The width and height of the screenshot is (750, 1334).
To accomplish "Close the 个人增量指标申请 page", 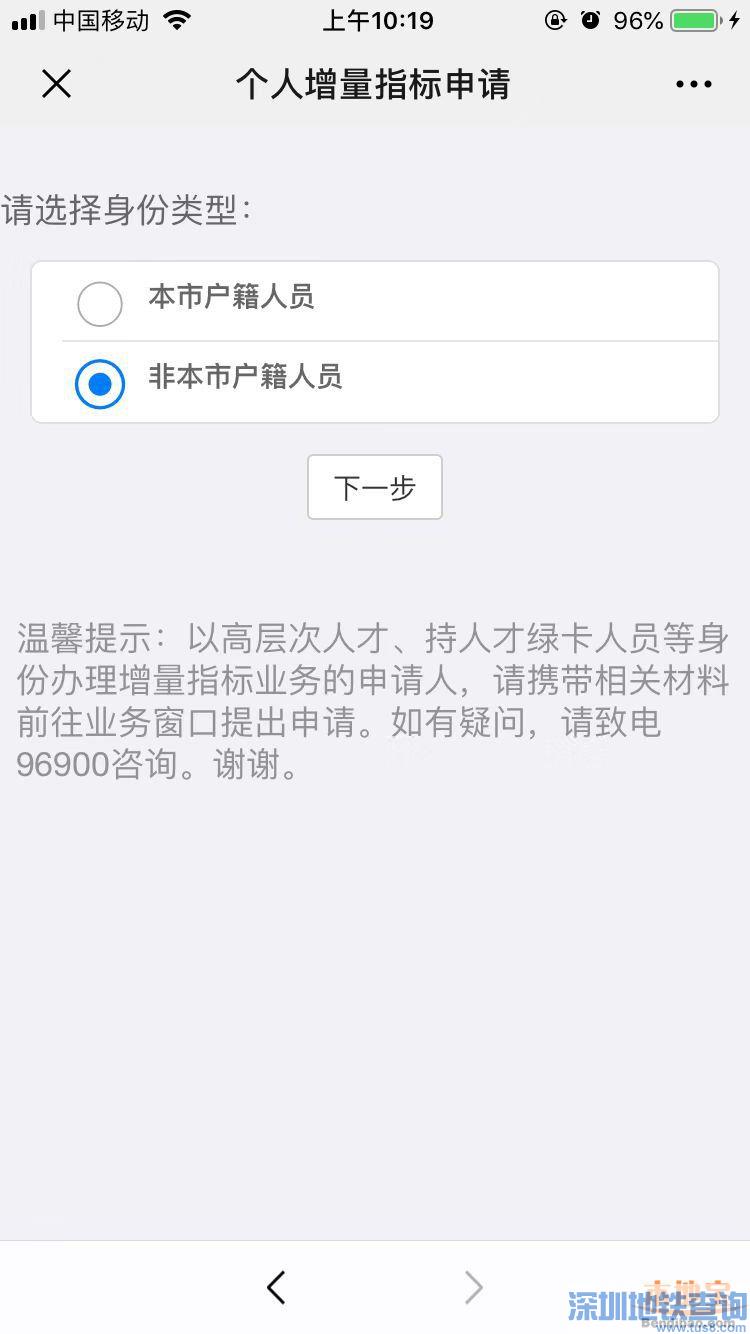I will point(57,84).
